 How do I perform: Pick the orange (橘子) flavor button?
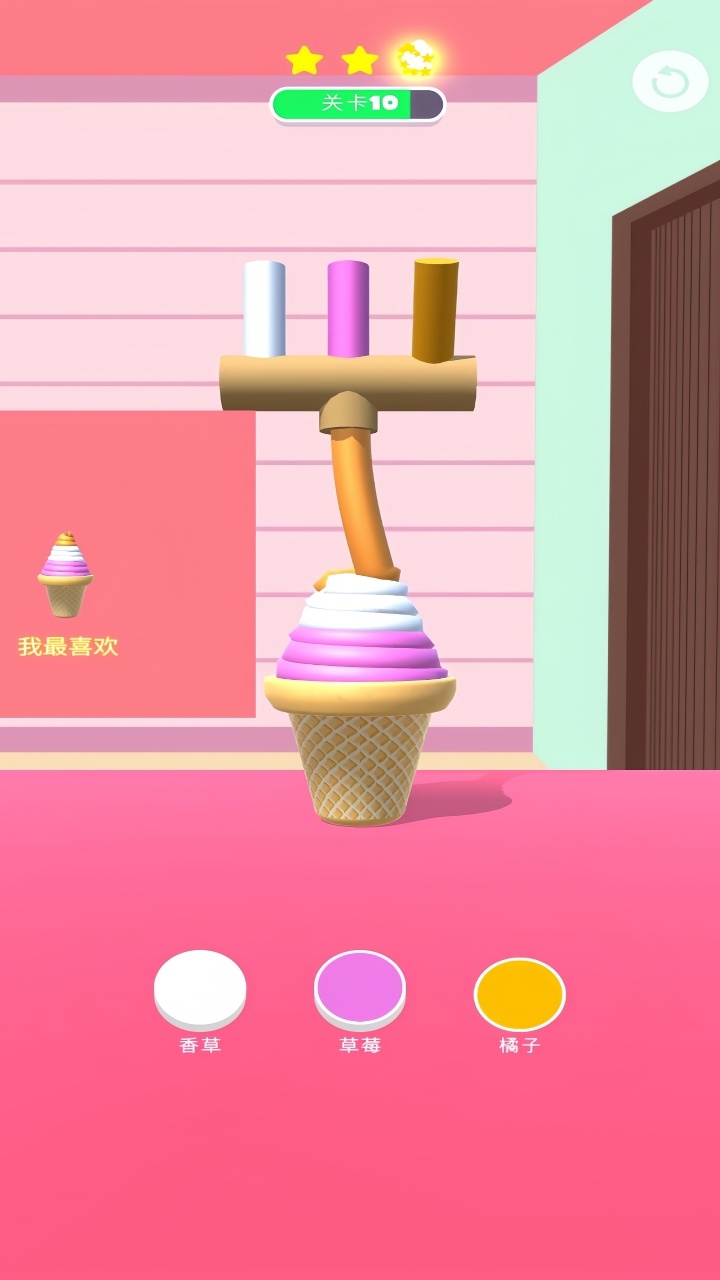point(519,994)
